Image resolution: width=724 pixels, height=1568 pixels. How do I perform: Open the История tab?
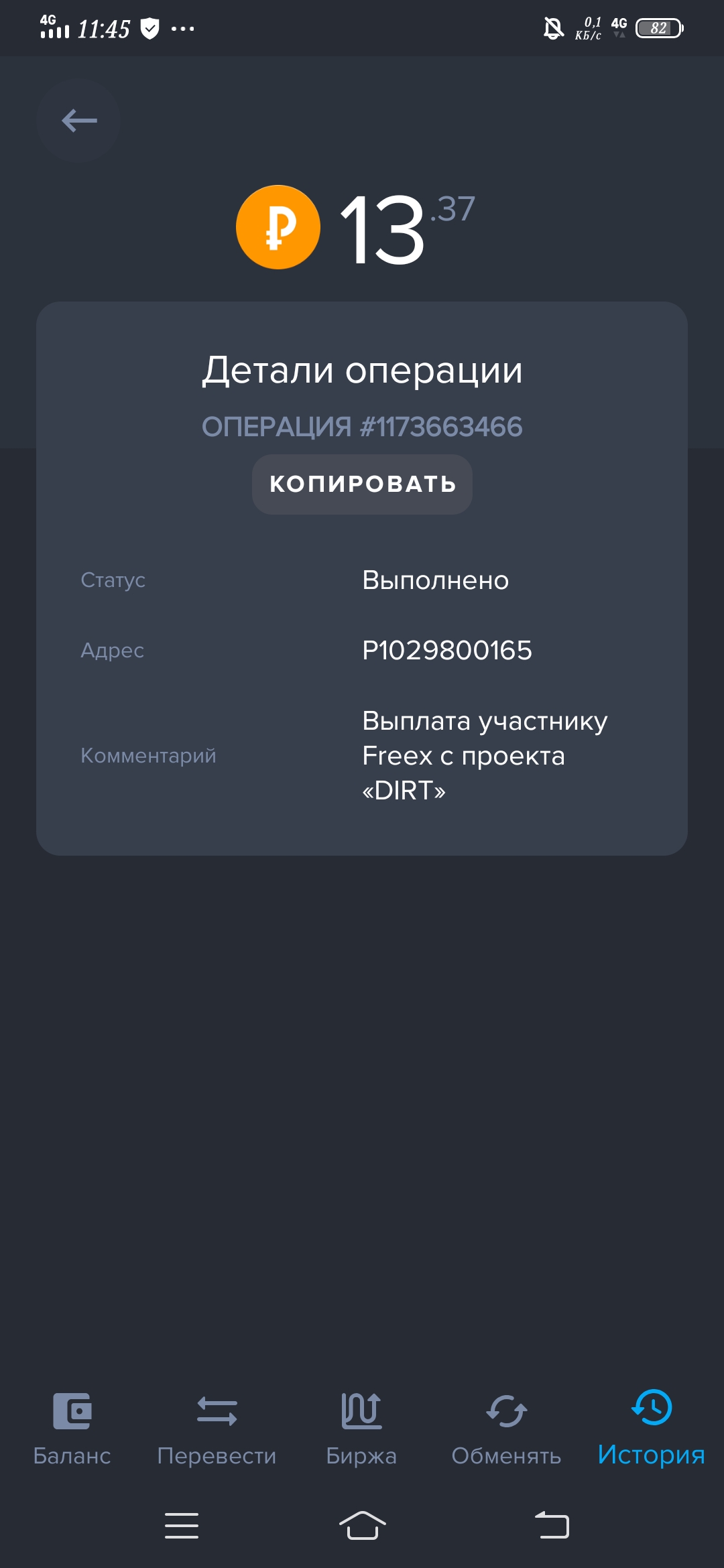(x=651, y=1427)
